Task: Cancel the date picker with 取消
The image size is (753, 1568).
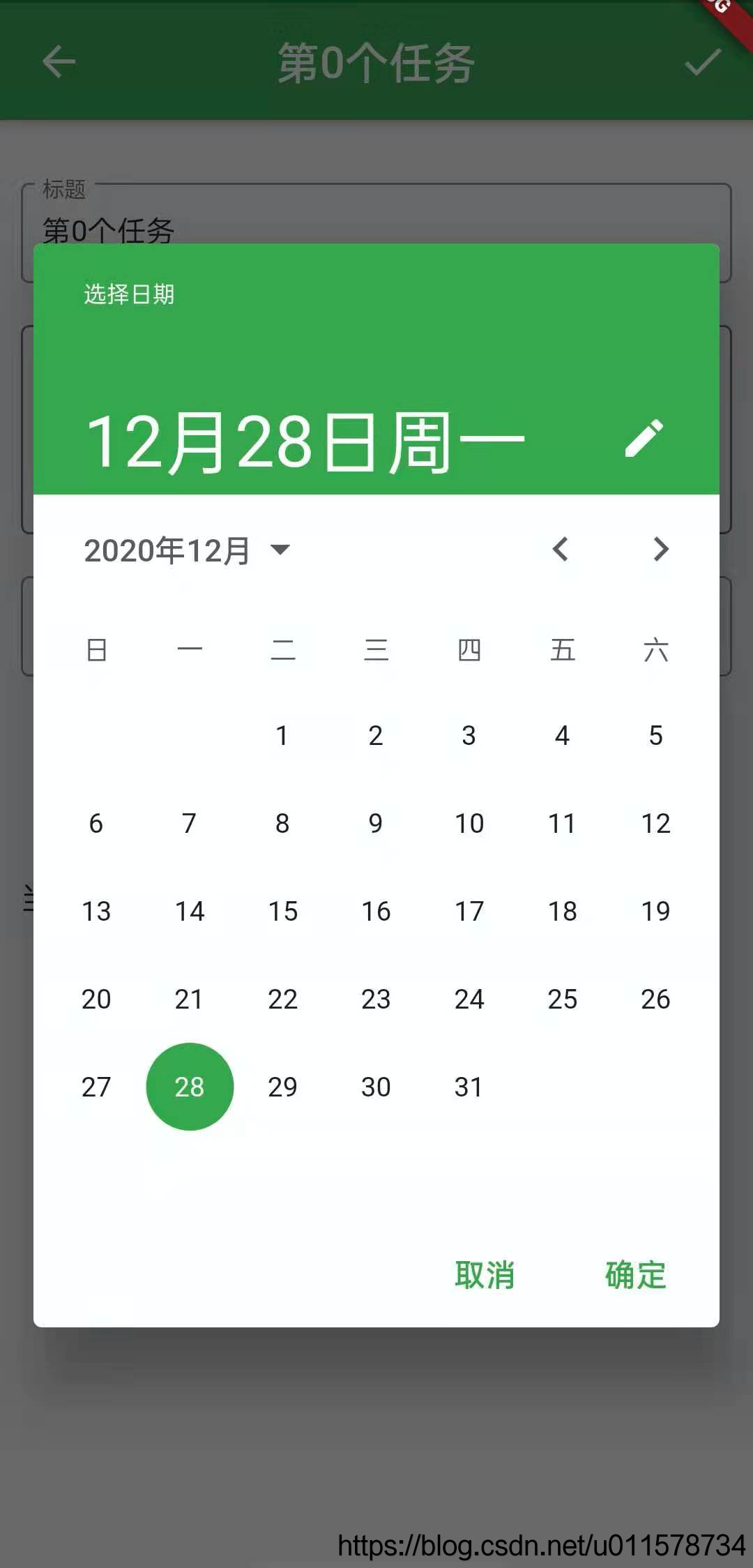Action: click(485, 1275)
